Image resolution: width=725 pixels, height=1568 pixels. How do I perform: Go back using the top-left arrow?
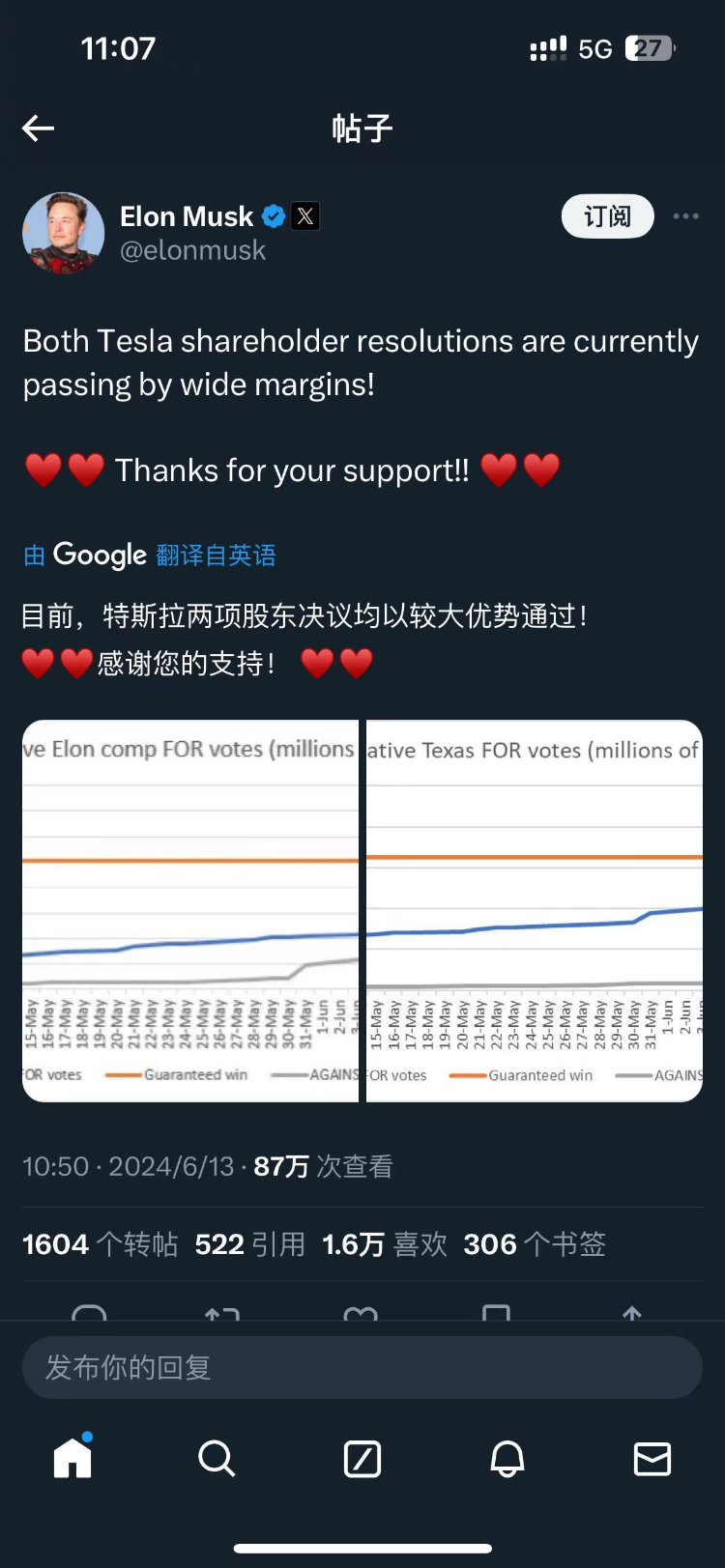(x=38, y=128)
